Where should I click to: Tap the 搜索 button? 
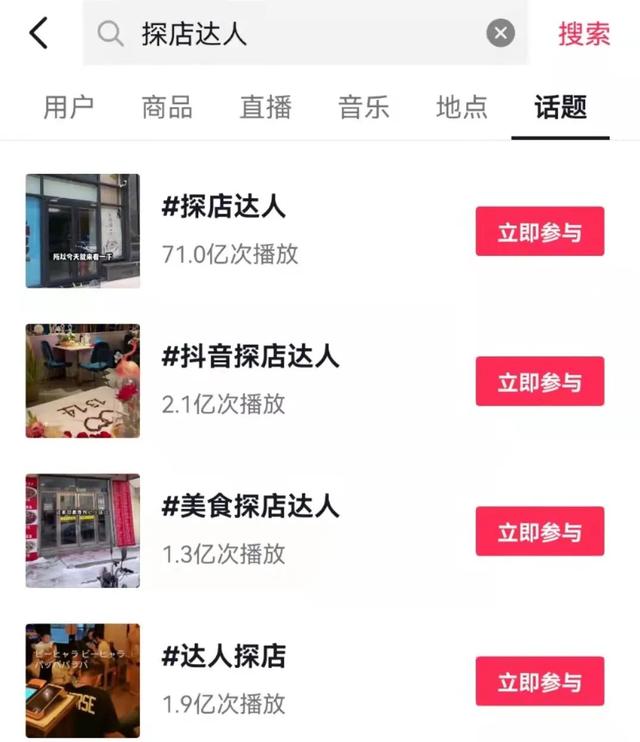tap(584, 34)
